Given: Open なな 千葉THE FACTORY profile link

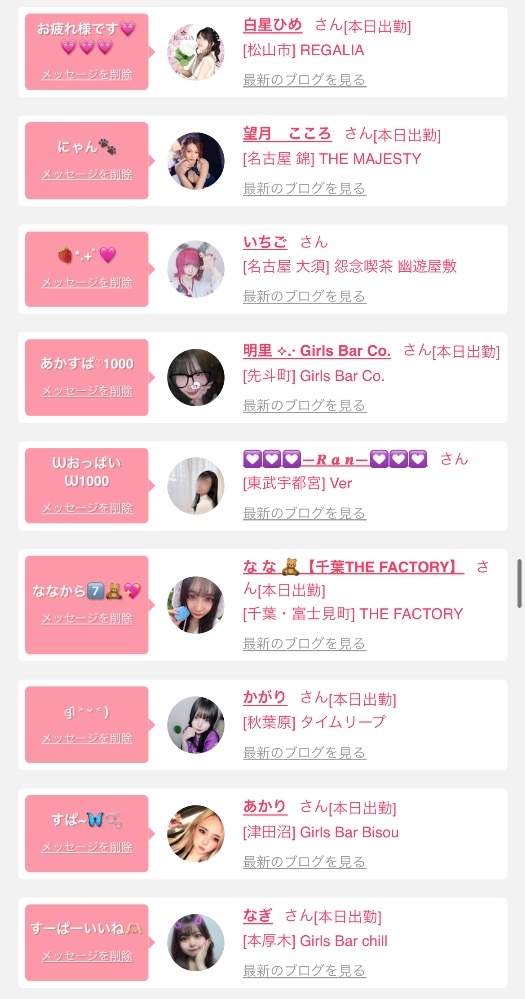Looking at the screenshot, I should [x=353, y=566].
